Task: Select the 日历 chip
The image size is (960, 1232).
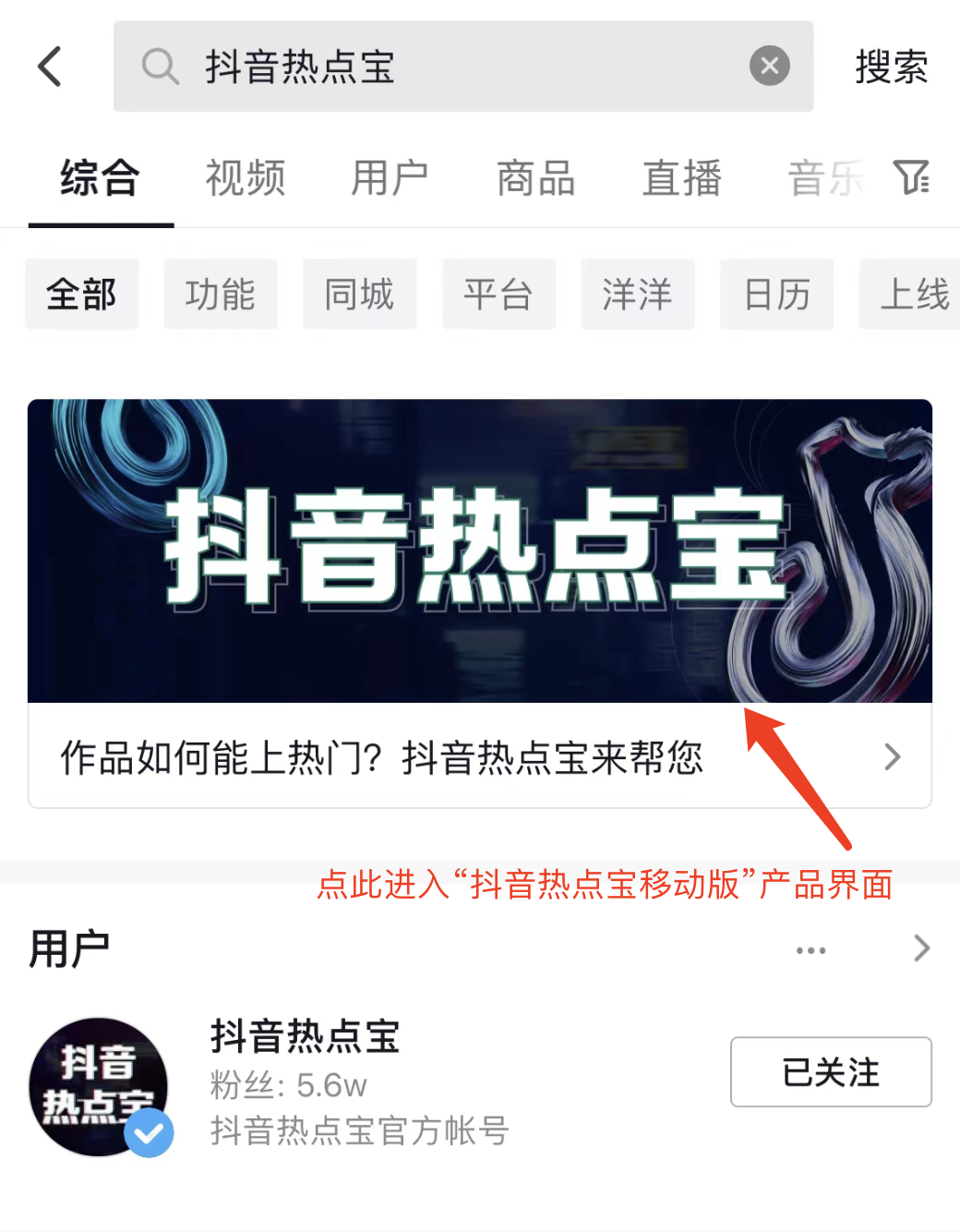Action: tap(776, 295)
